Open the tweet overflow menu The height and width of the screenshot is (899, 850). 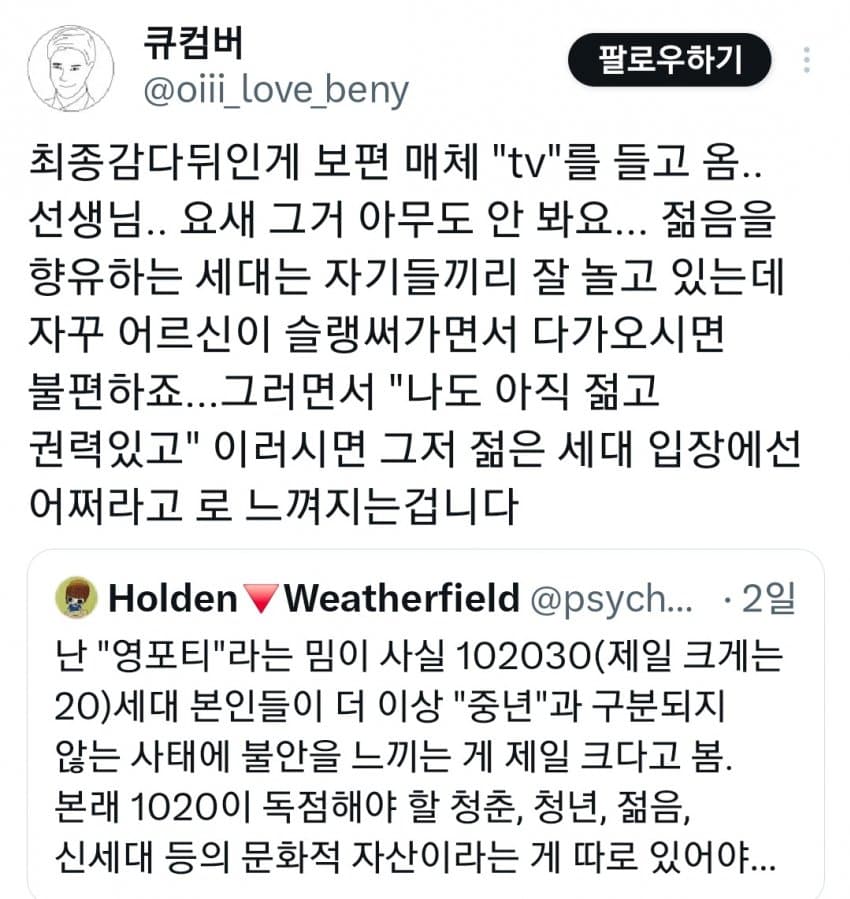click(x=807, y=60)
